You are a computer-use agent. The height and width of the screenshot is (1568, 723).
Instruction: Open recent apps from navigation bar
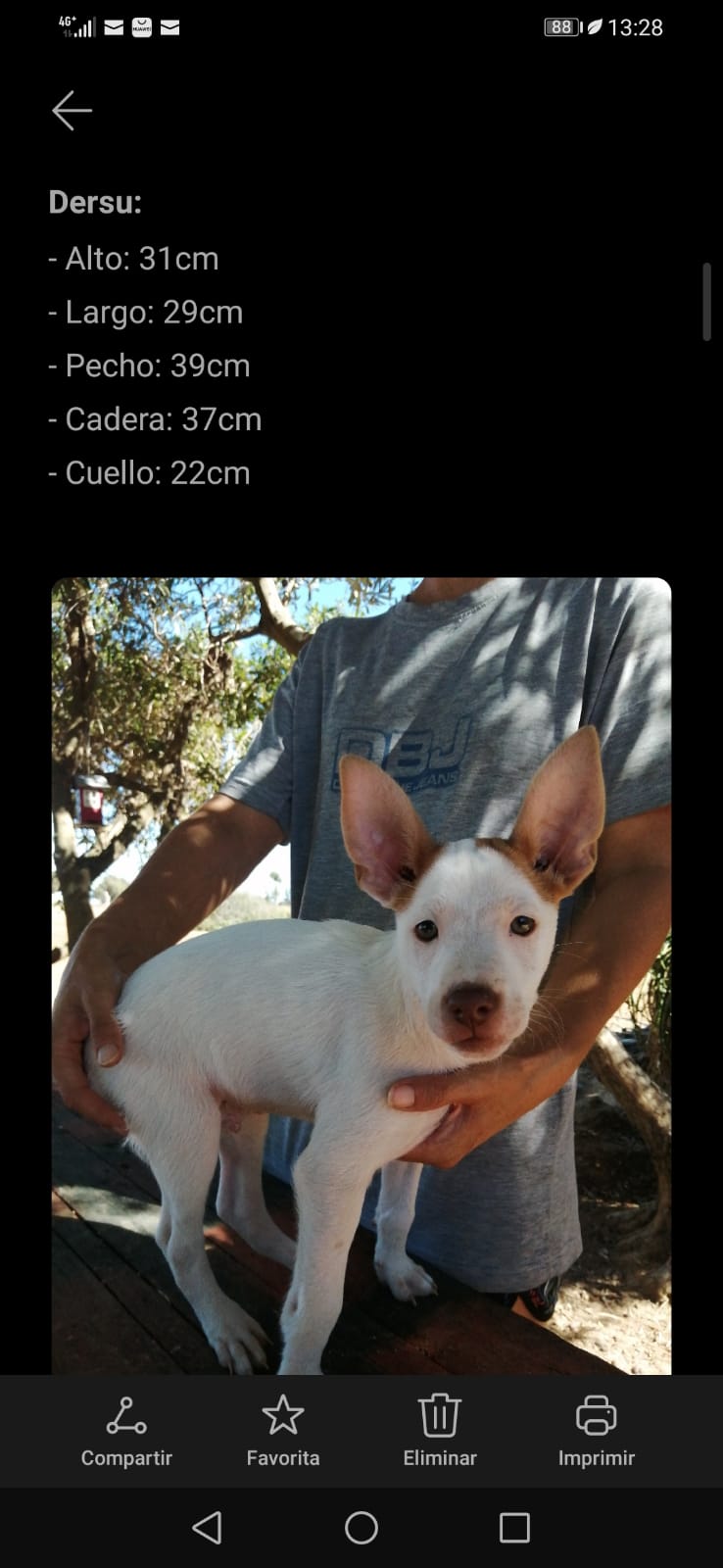pyautogui.click(x=514, y=1528)
